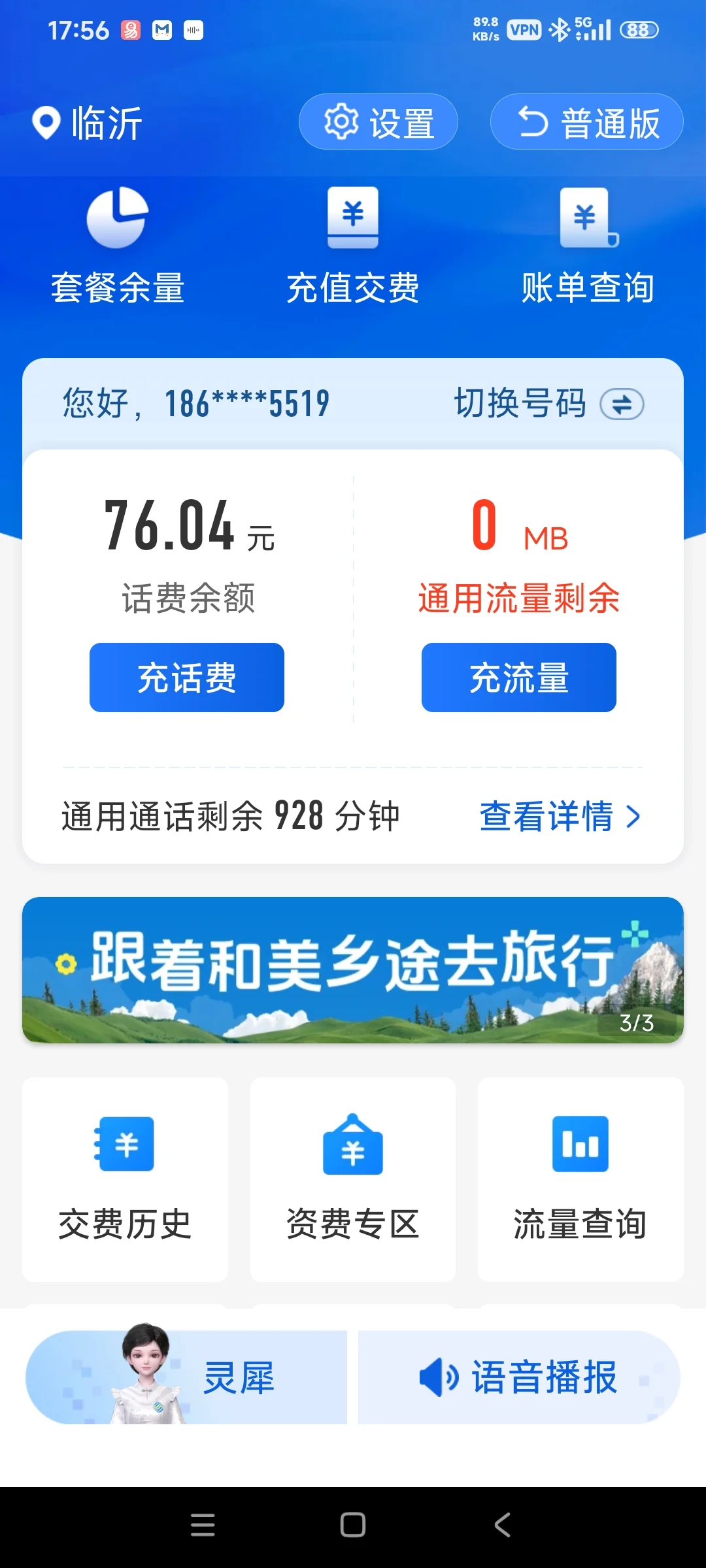The height and width of the screenshot is (1568, 706).
Task: Switch back to 普通版 standard version
Action: 586,122
